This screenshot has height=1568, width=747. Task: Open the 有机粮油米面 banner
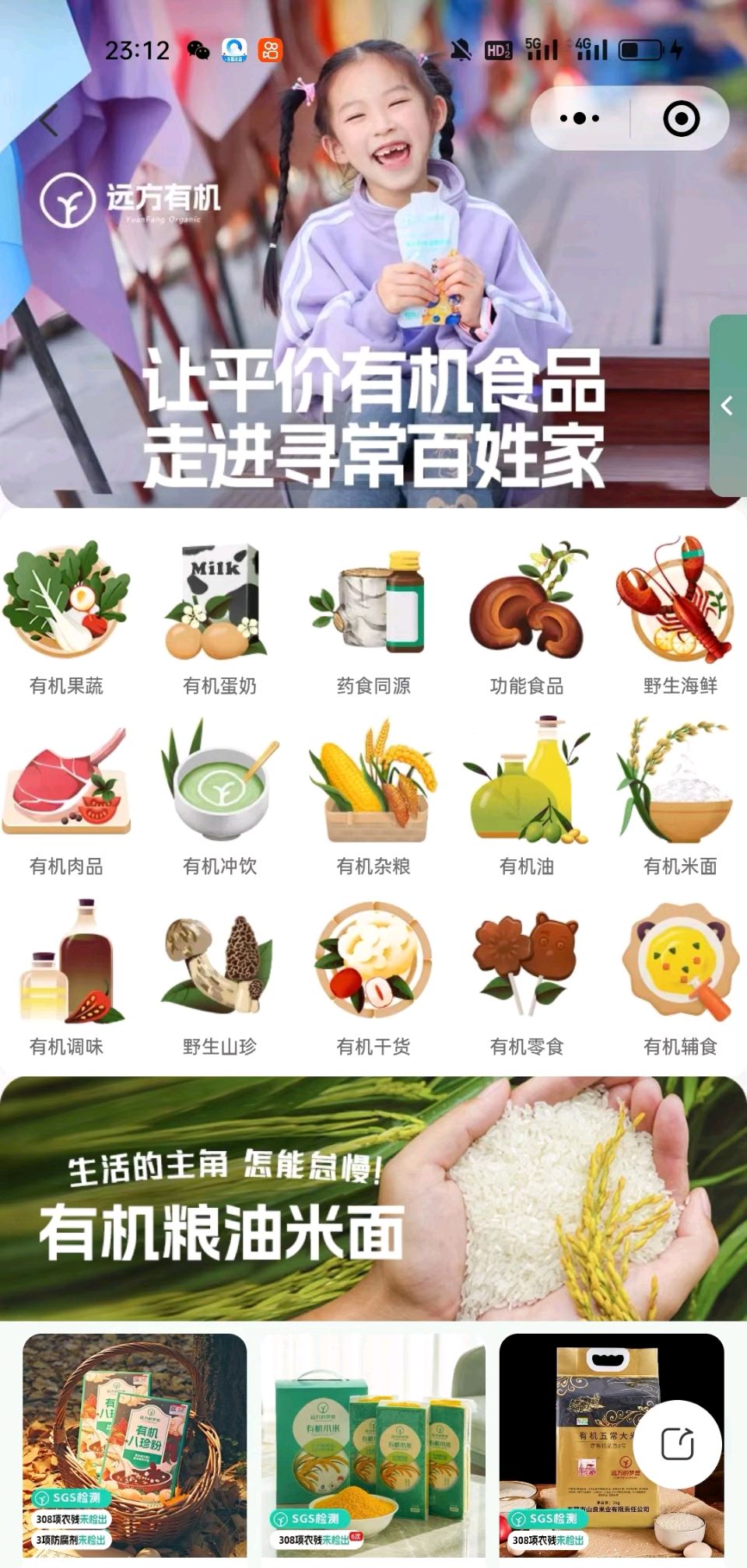pyautogui.click(x=373, y=1199)
